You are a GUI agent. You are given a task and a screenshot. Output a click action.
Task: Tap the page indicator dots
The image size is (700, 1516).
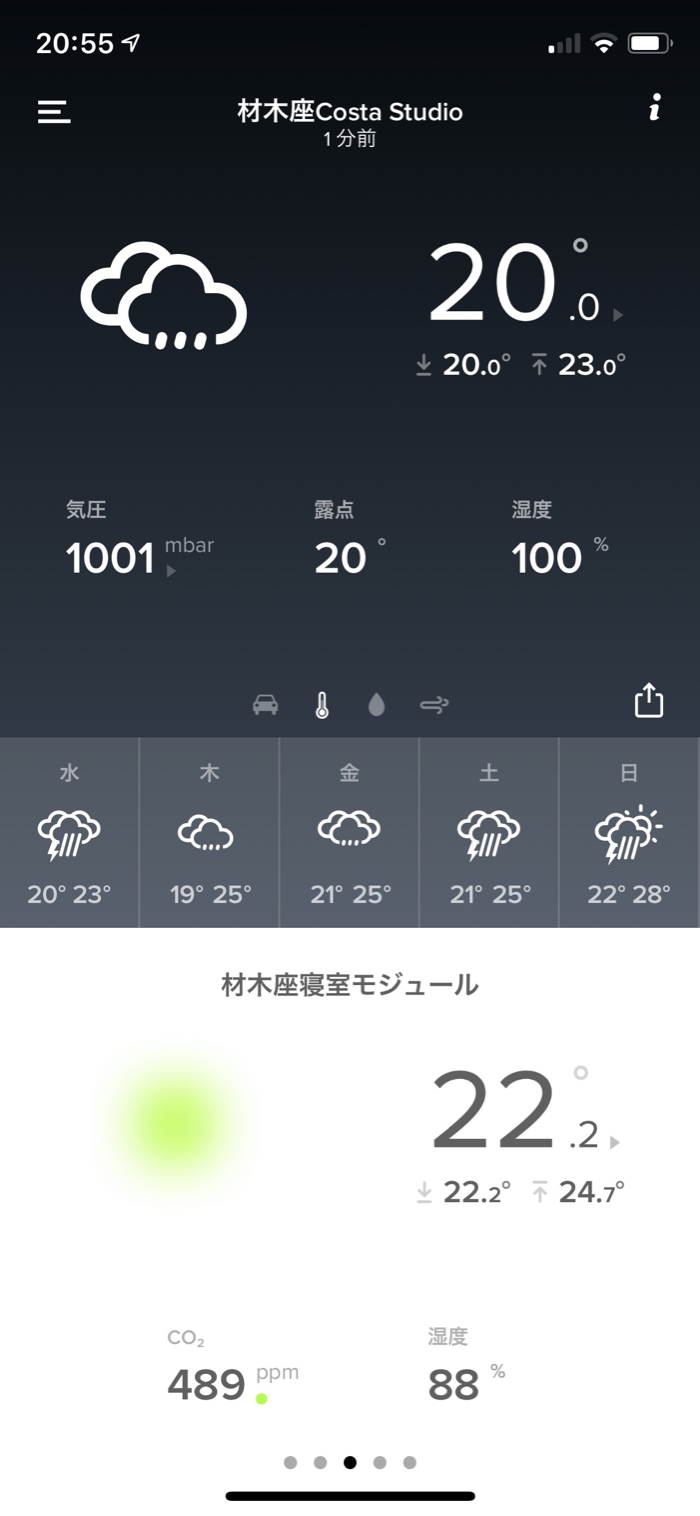pyautogui.click(x=350, y=1462)
